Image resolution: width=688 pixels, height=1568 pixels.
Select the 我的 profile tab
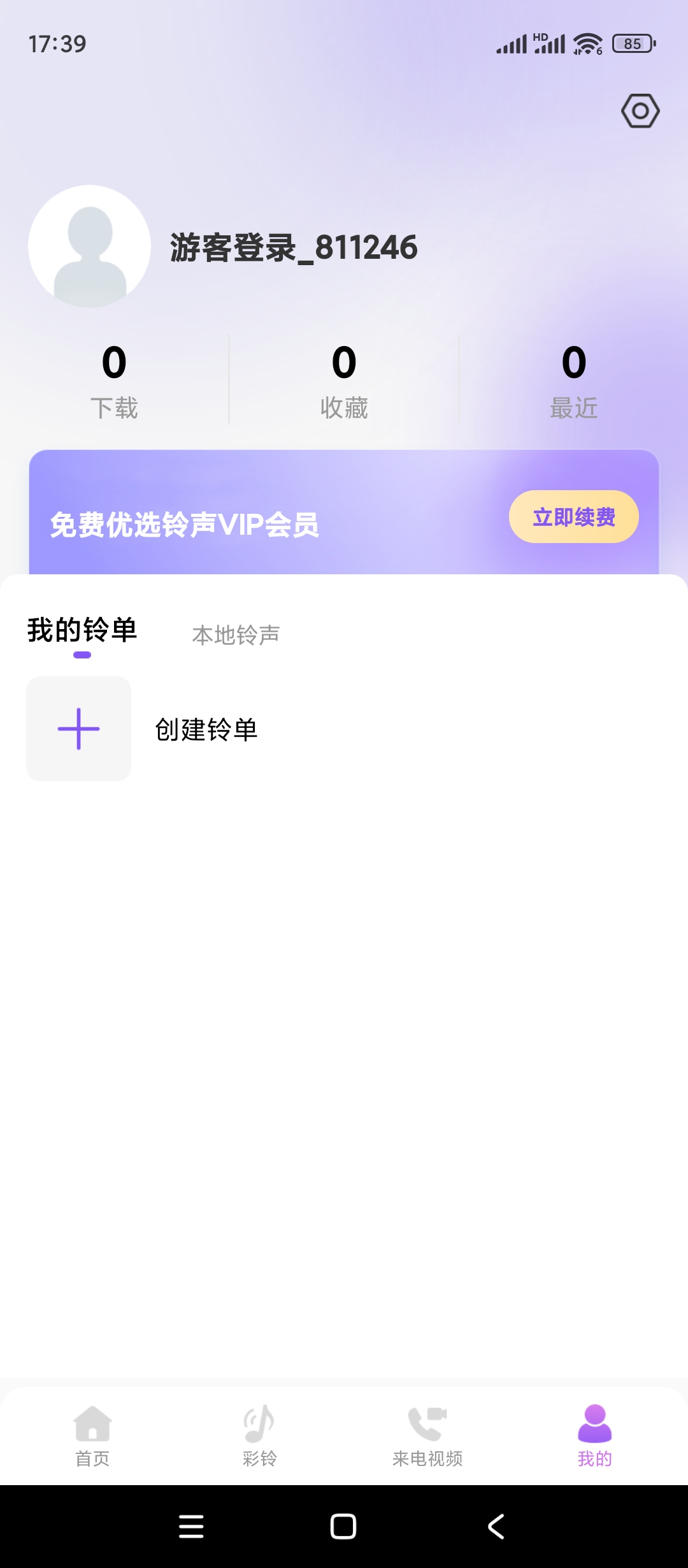coord(594,1434)
